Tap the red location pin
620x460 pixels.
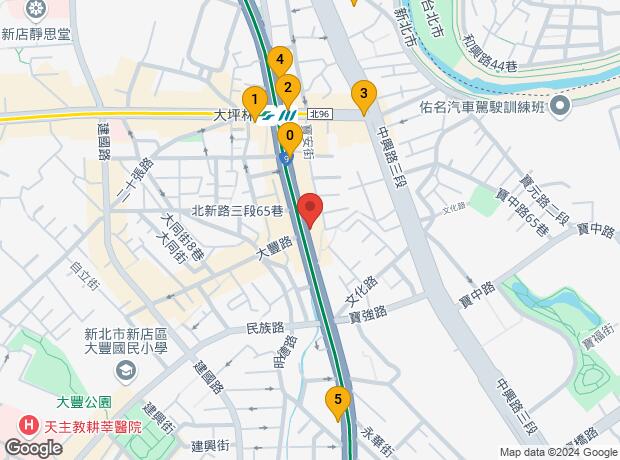pyautogui.click(x=310, y=210)
